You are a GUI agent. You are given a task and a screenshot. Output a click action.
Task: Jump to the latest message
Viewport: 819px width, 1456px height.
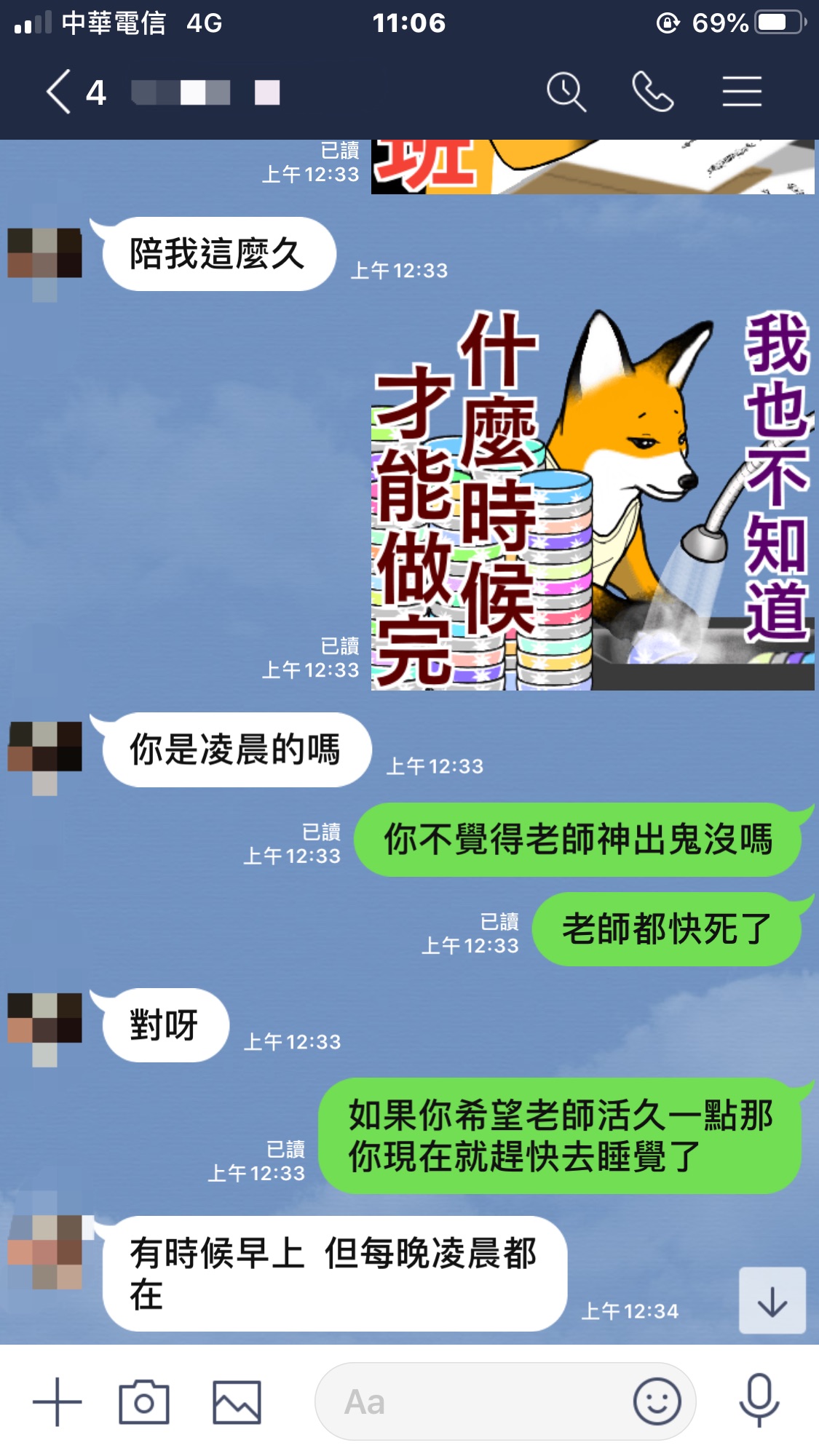tap(772, 1300)
